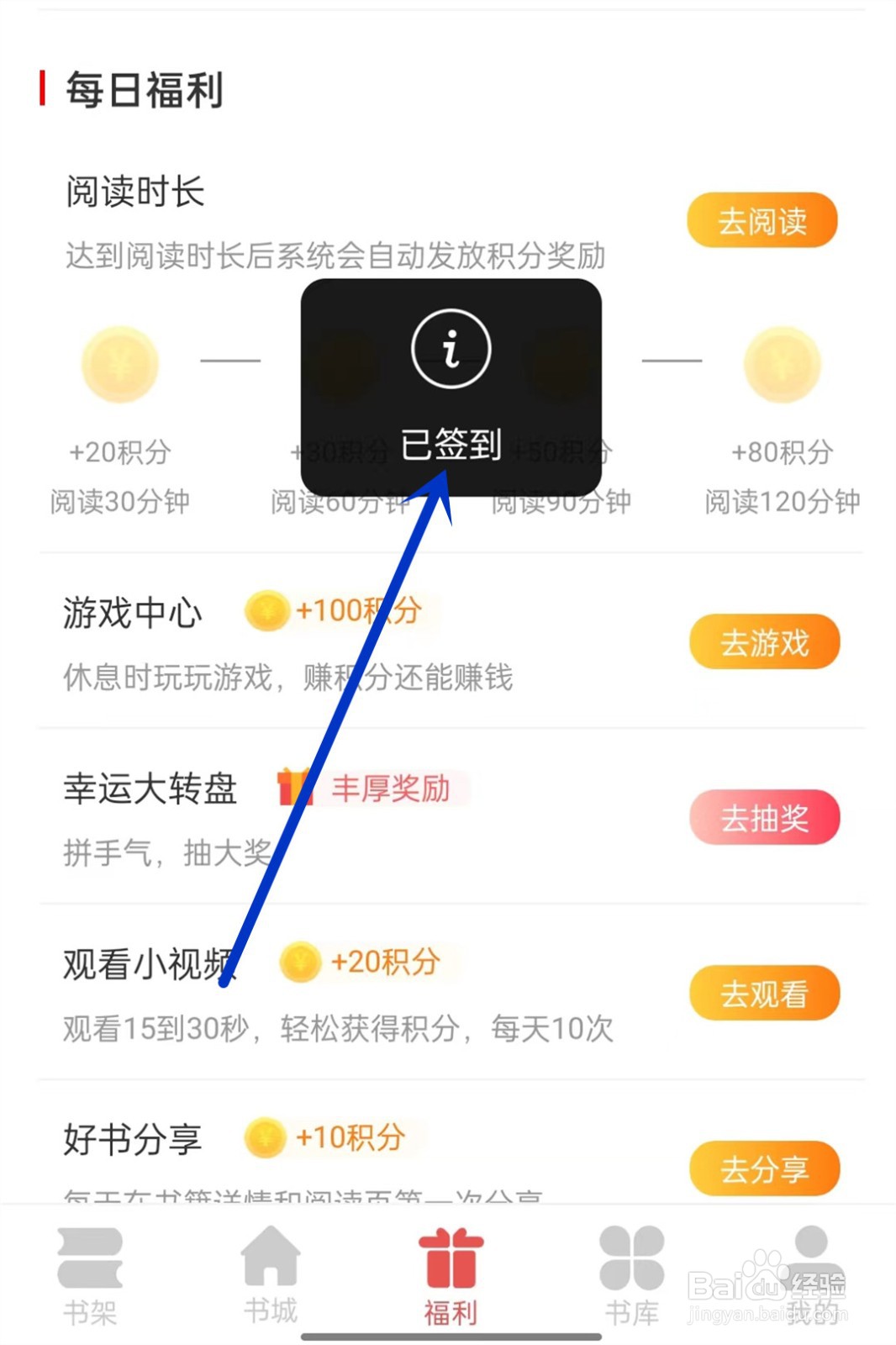Image resolution: width=896 pixels, height=1345 pixels.
Task: Start the lucky wheel via 去抽奖
Action: pyautogui.click(x=764, y=818)
